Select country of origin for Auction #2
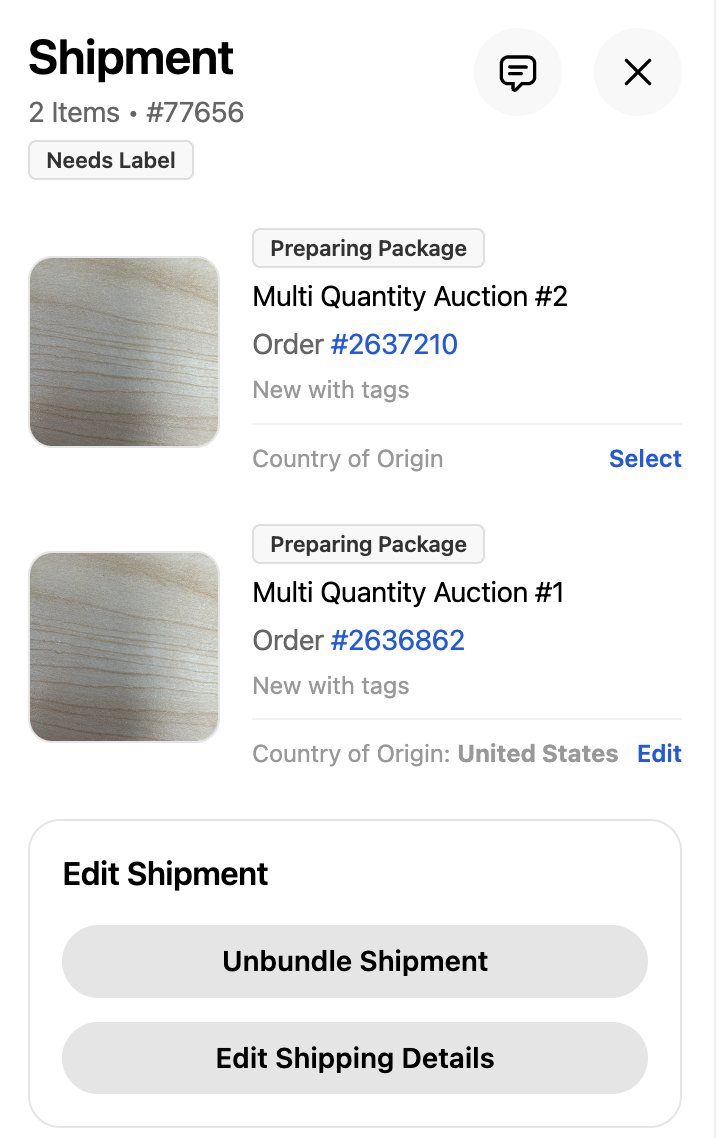The image size is (716, 1138). pyautogui.click(x=645, y=459)
